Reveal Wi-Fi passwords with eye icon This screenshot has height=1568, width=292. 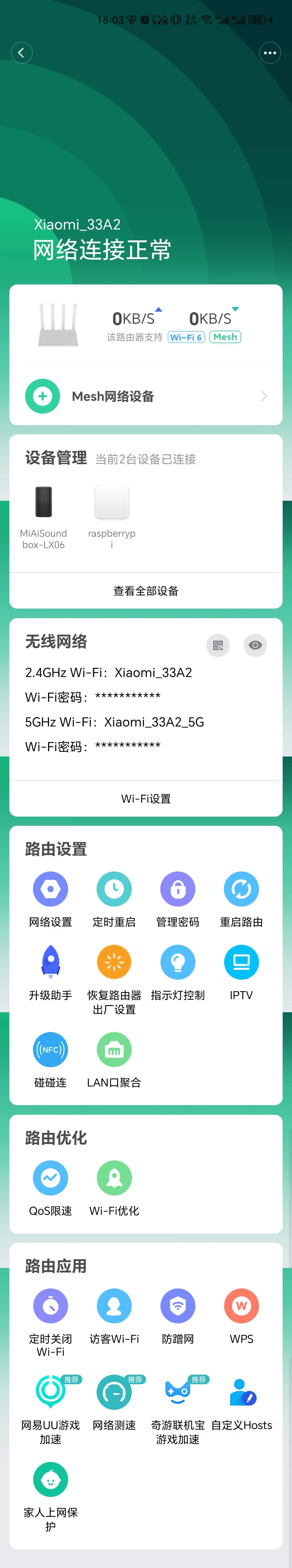point(255,645)
